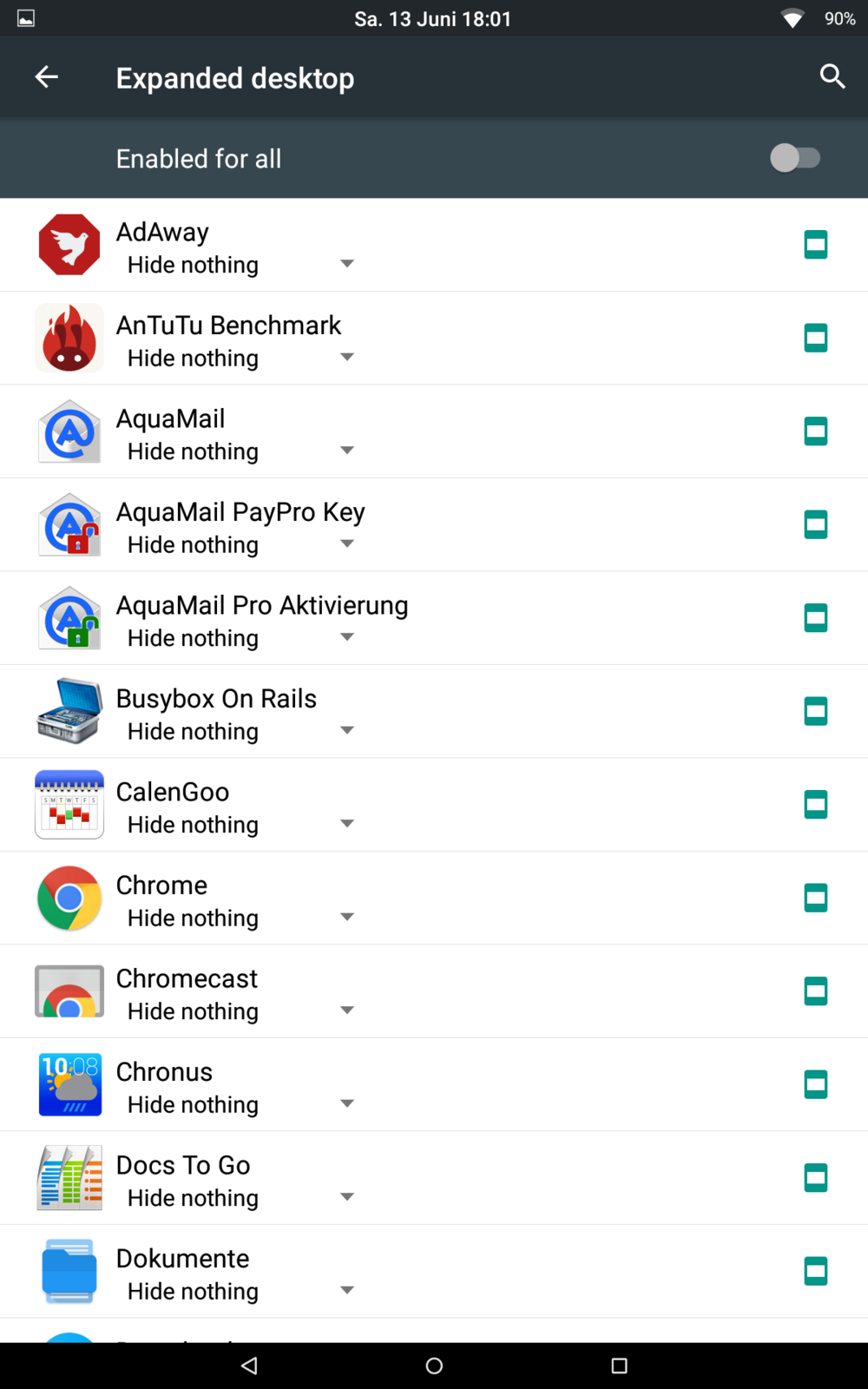Tap the state icon for Chrome
This screenshot has width=868, height=1389.
(815, 898)
